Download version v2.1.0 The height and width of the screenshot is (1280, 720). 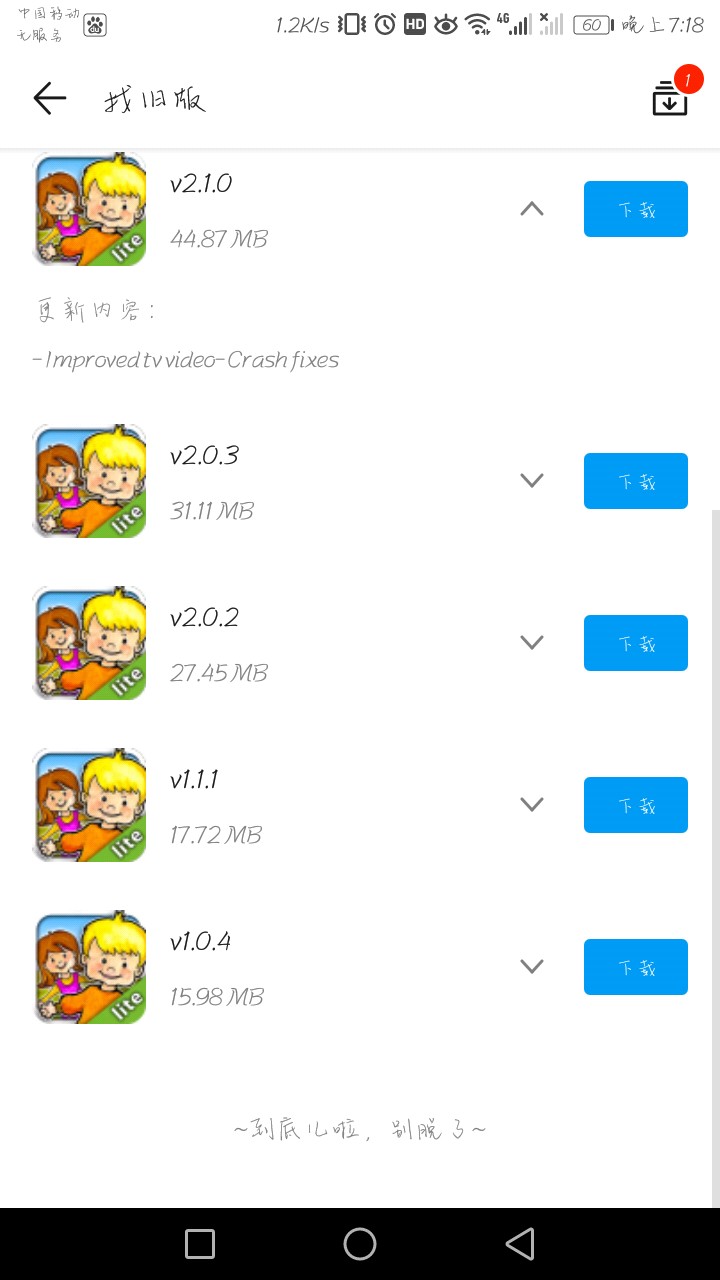pos(635,209)
